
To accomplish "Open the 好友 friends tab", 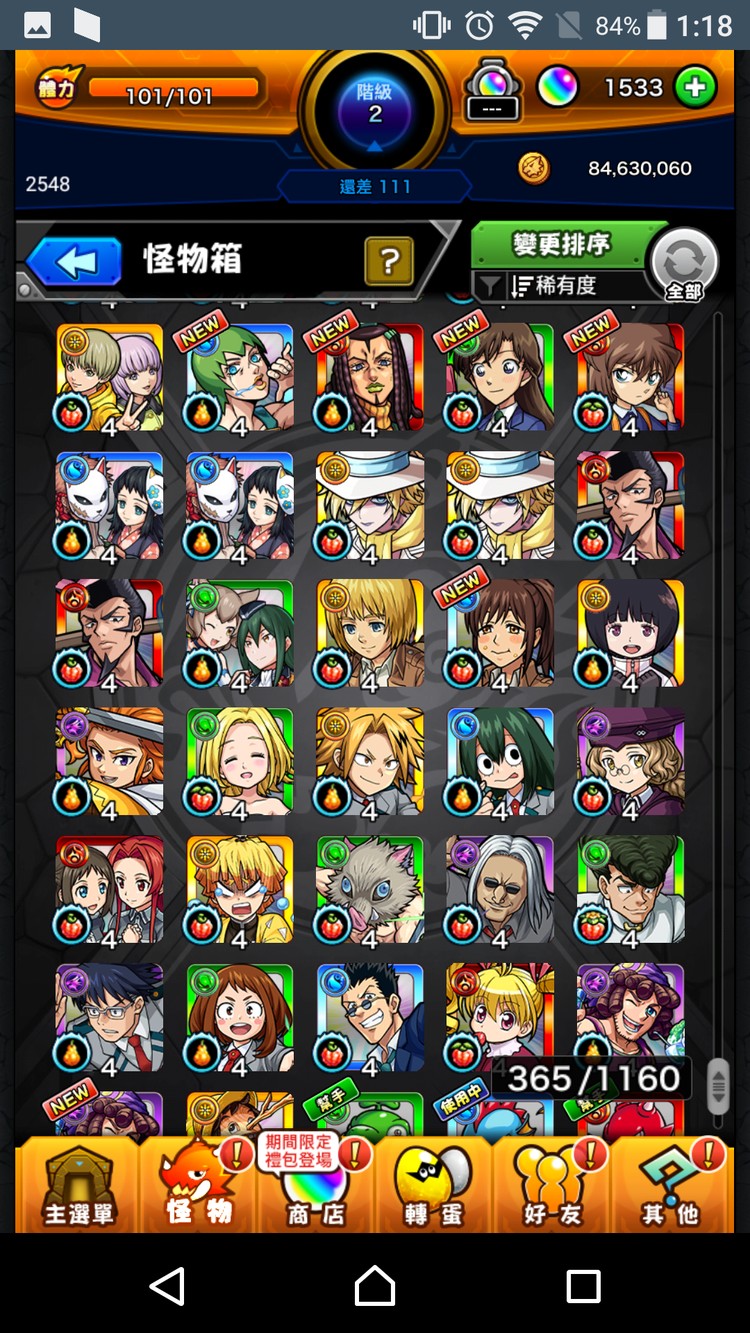I will coord(552,1186).
